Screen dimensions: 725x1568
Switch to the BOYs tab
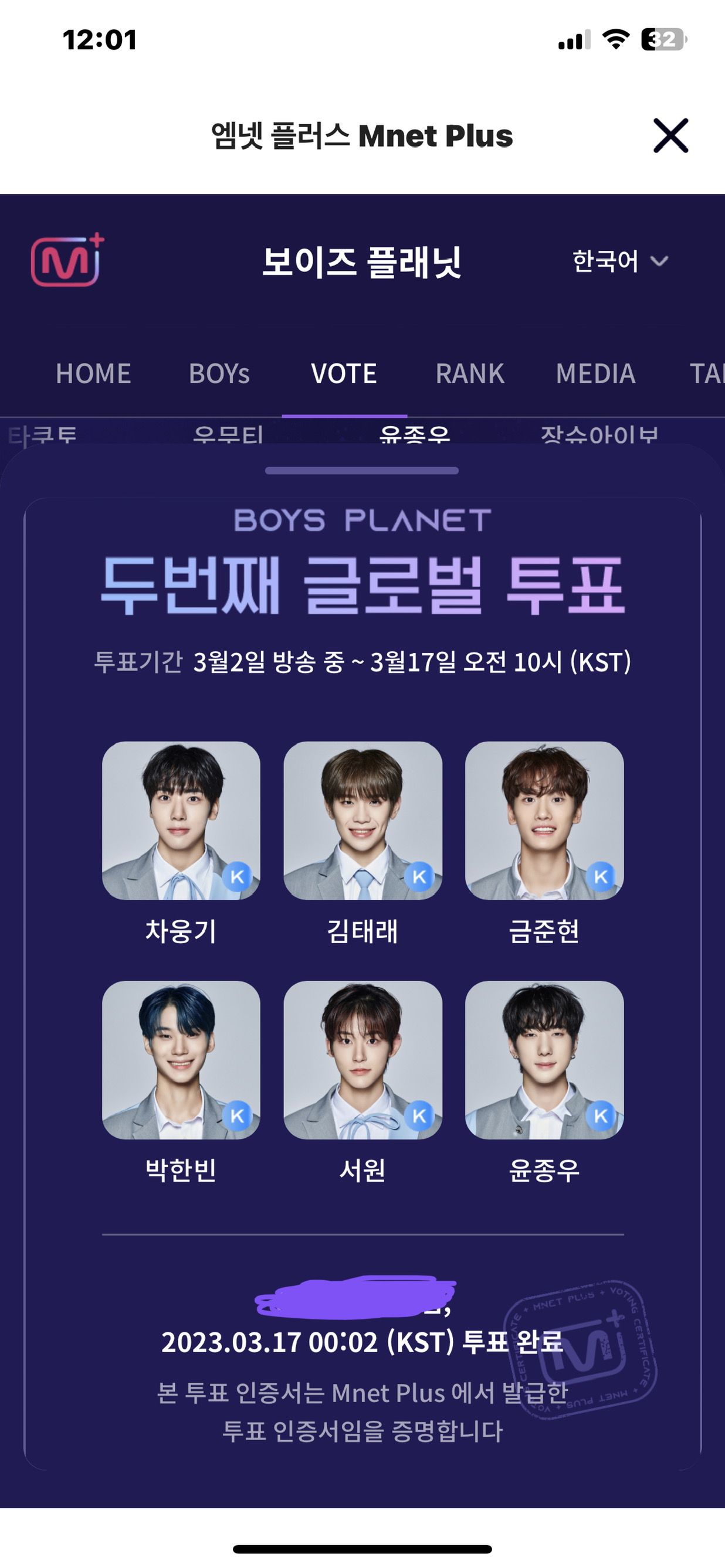pyautogui.click(x=219, y=373)
